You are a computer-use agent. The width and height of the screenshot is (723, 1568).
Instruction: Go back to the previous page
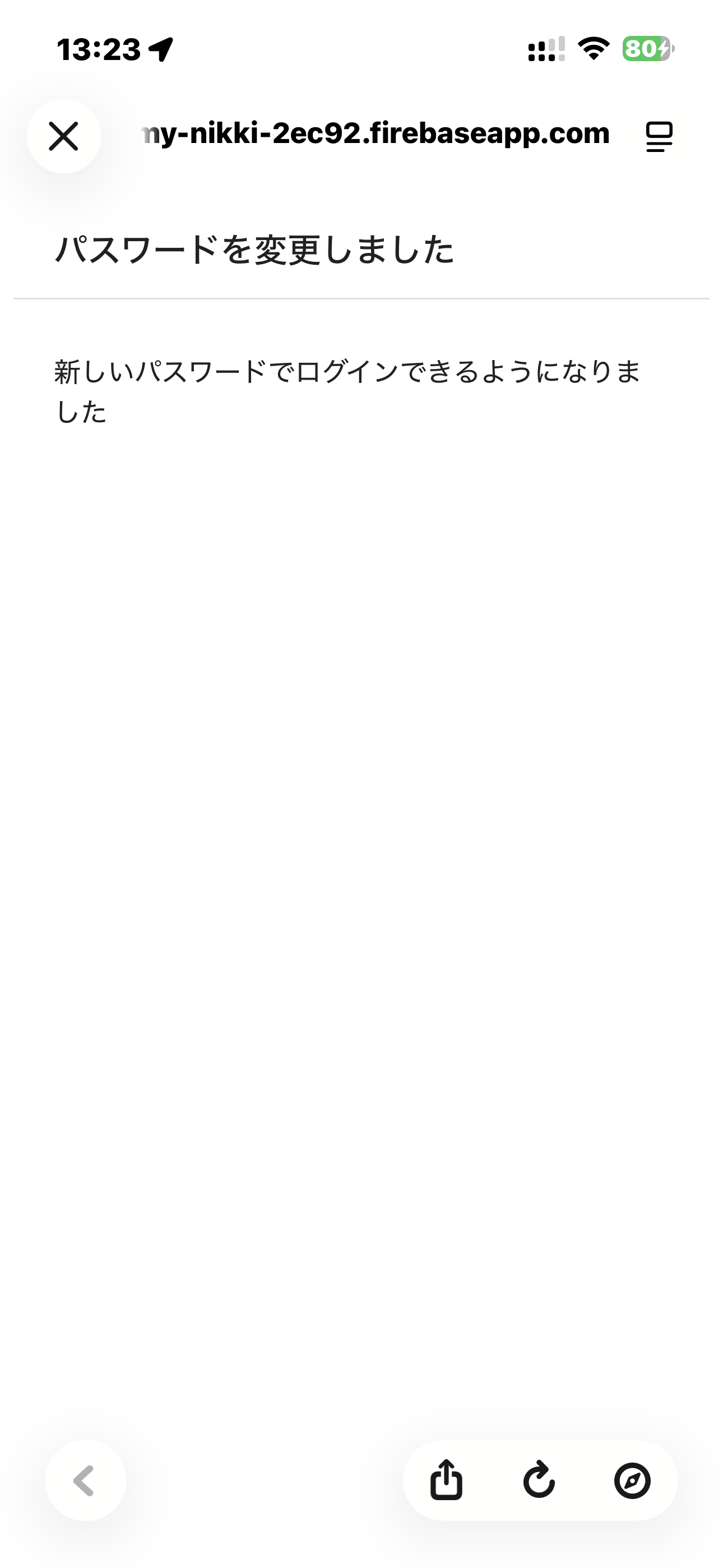point(85,1481)
